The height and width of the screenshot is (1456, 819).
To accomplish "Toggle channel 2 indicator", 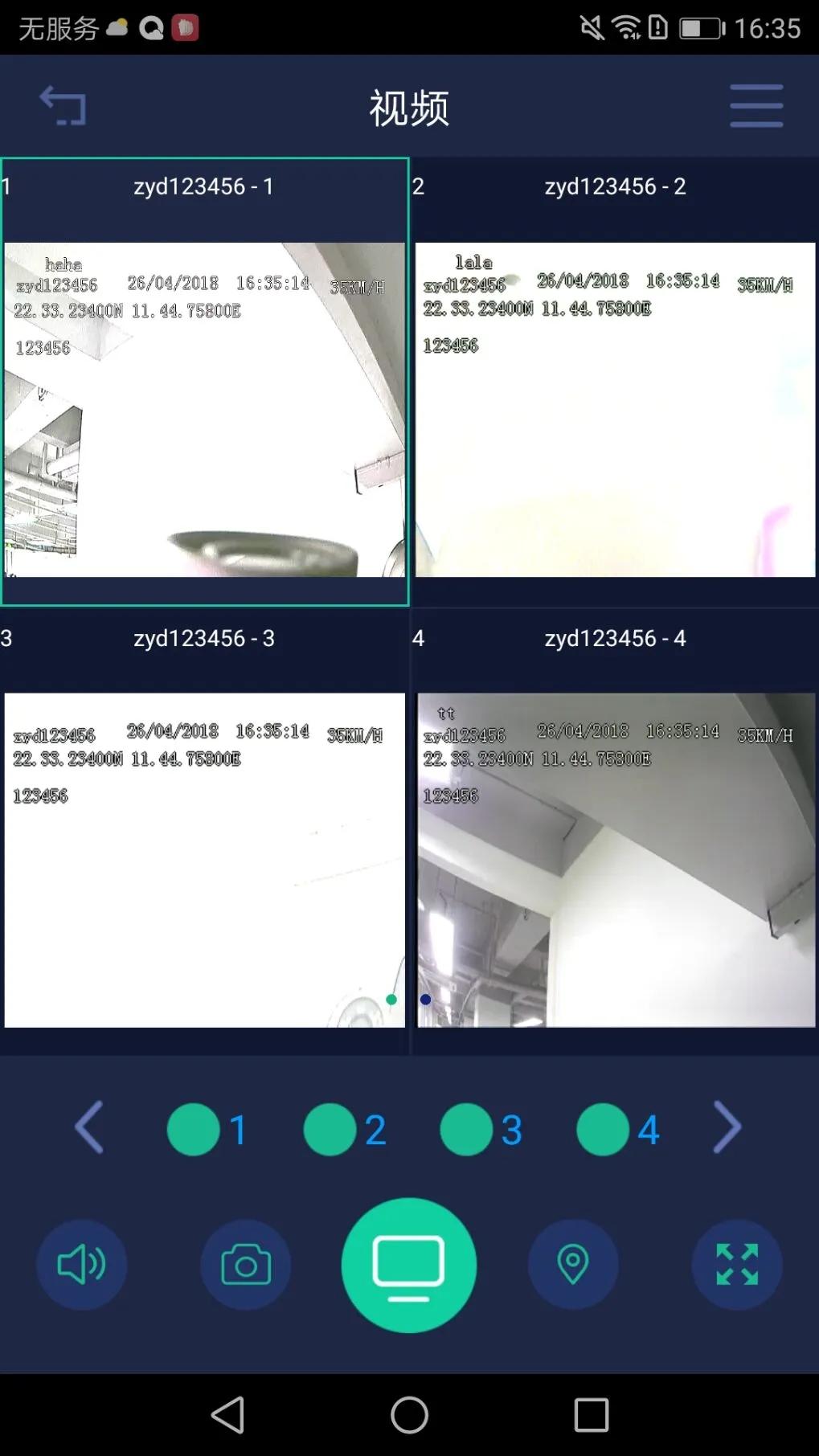I will click(330, 1129).
